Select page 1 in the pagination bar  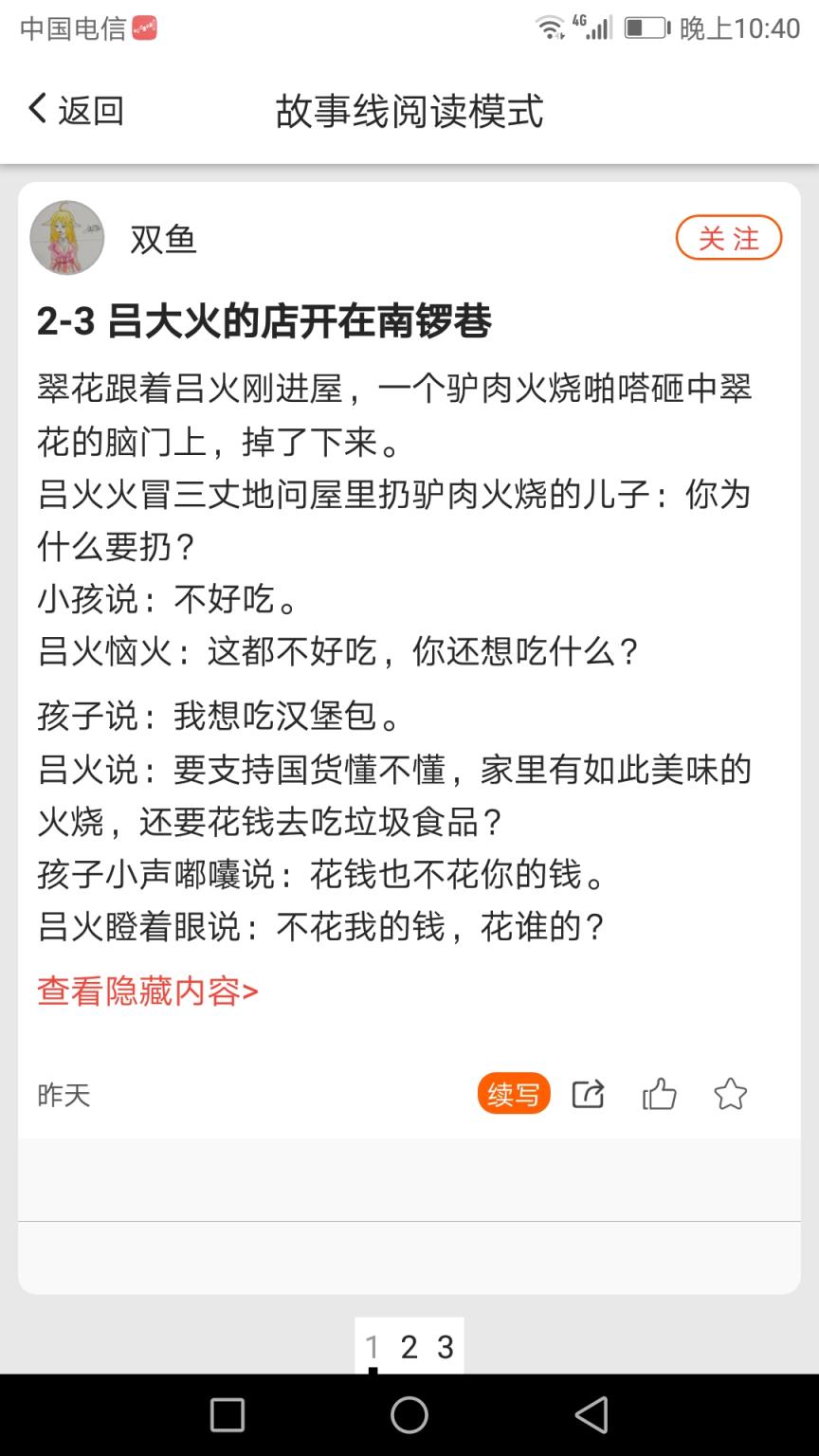point(373,1345)
